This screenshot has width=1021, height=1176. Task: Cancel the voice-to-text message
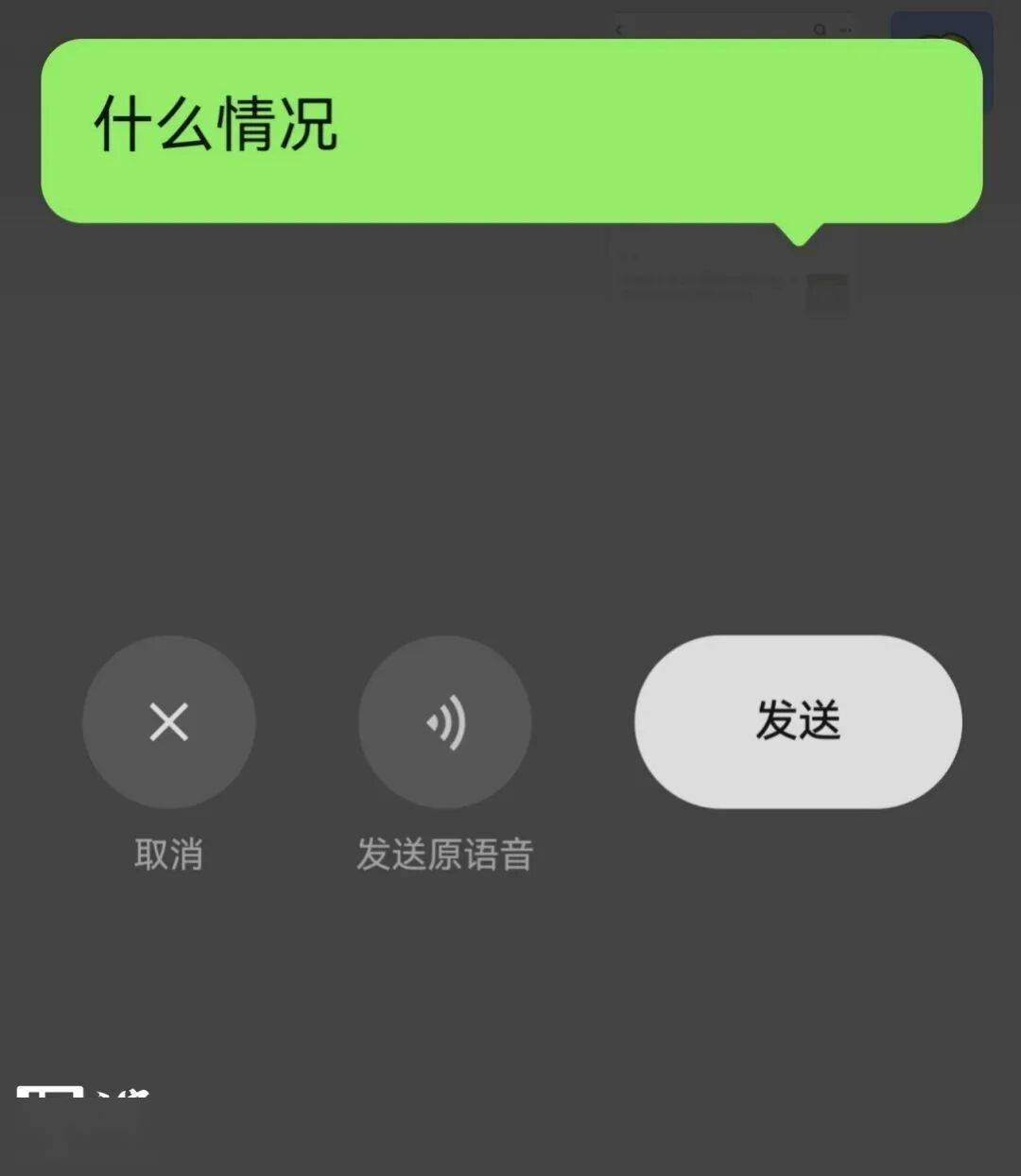pos(168,722)
